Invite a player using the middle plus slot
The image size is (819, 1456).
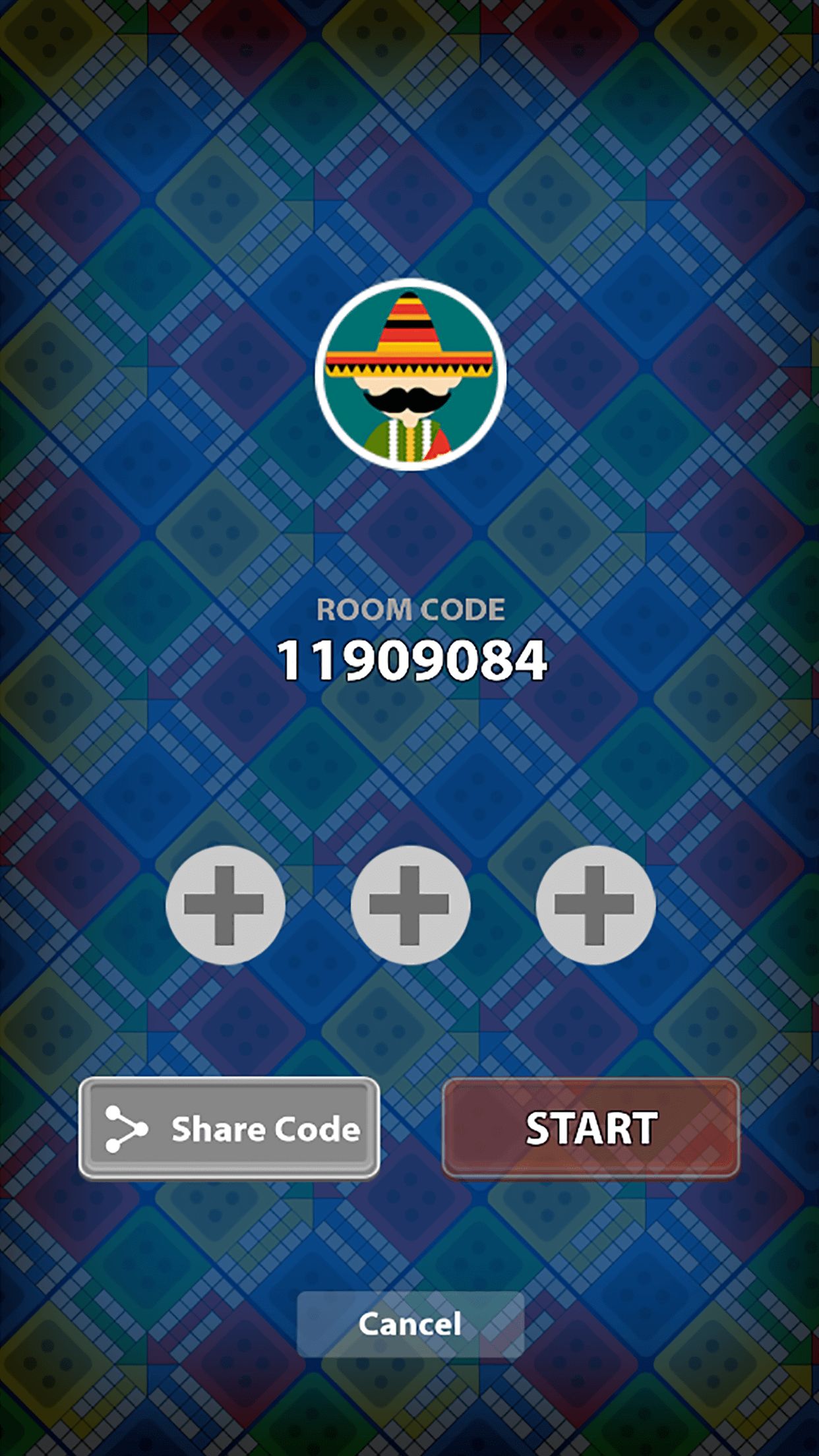point(410,905)
